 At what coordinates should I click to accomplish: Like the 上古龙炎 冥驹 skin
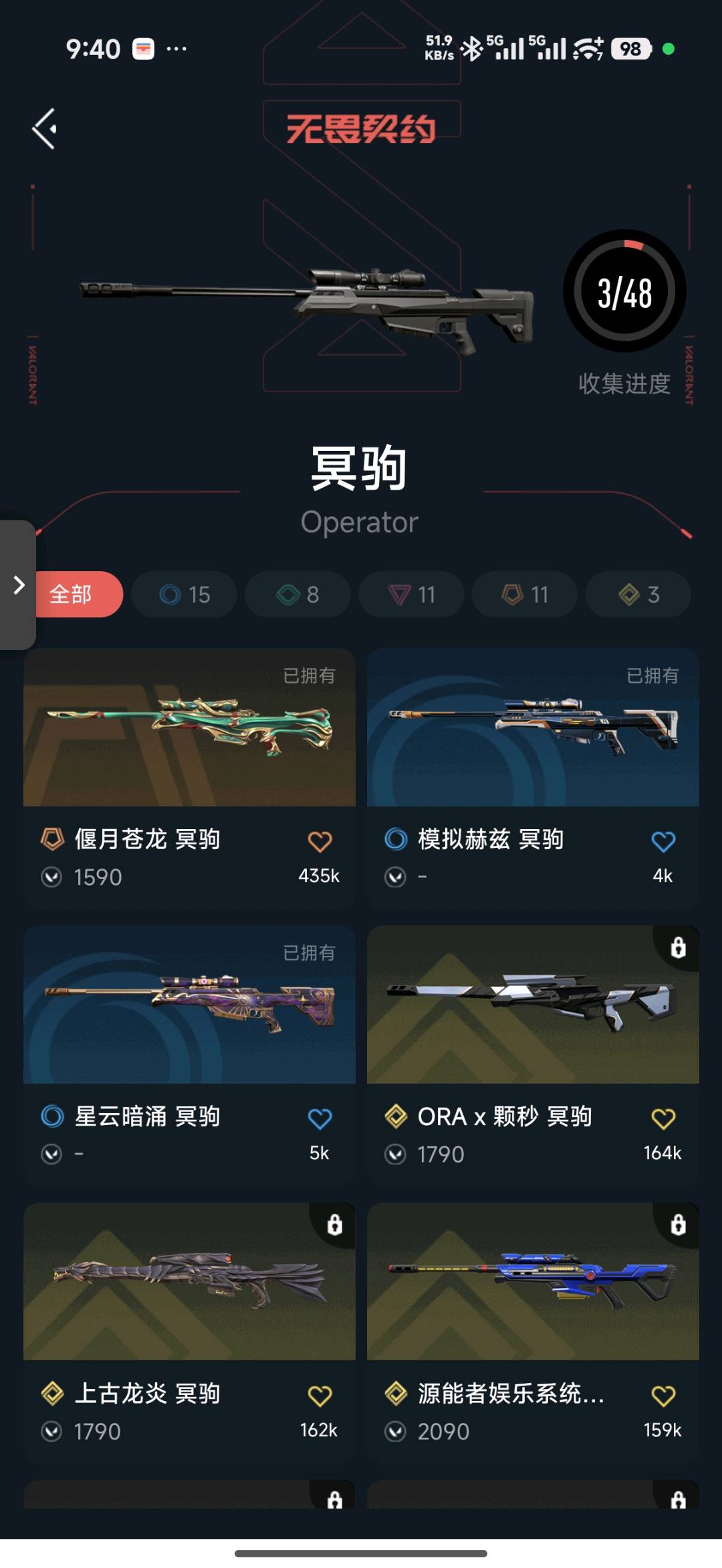(x=320, y=1396)
